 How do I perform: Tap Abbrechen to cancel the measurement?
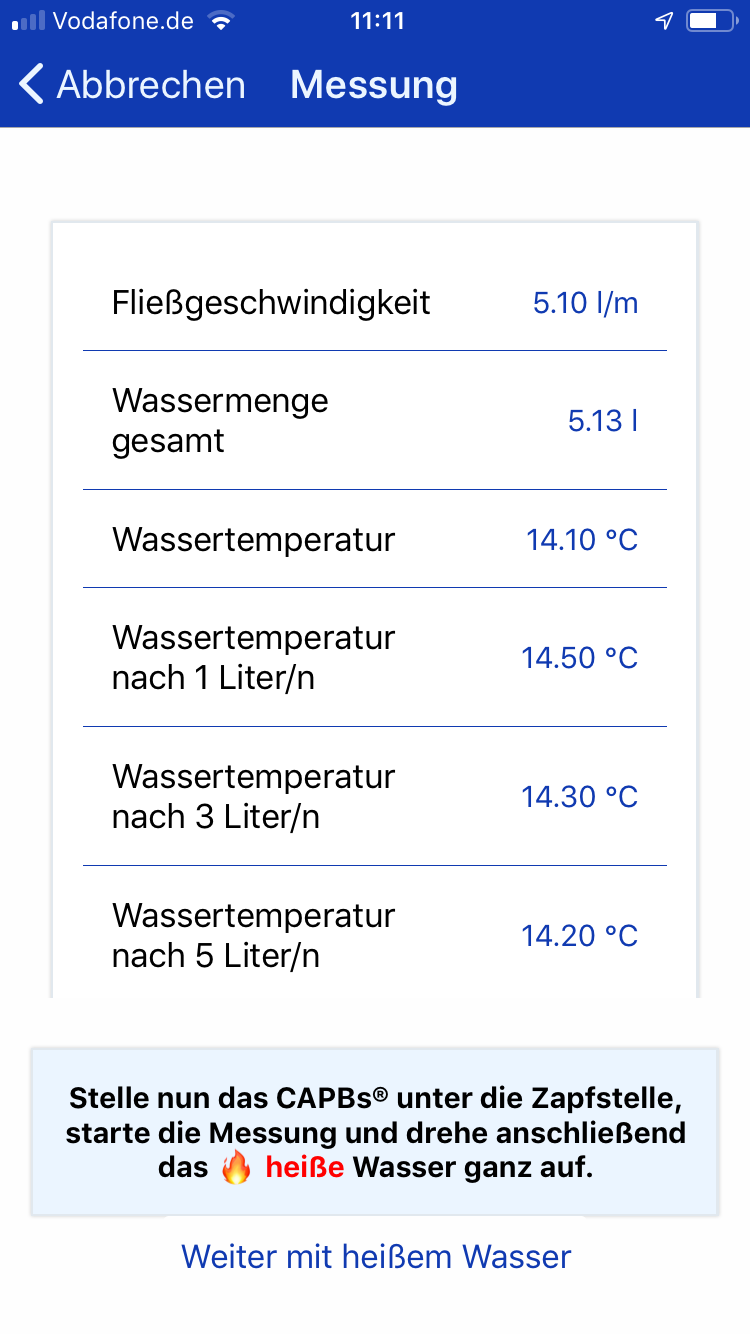(132, 85)
